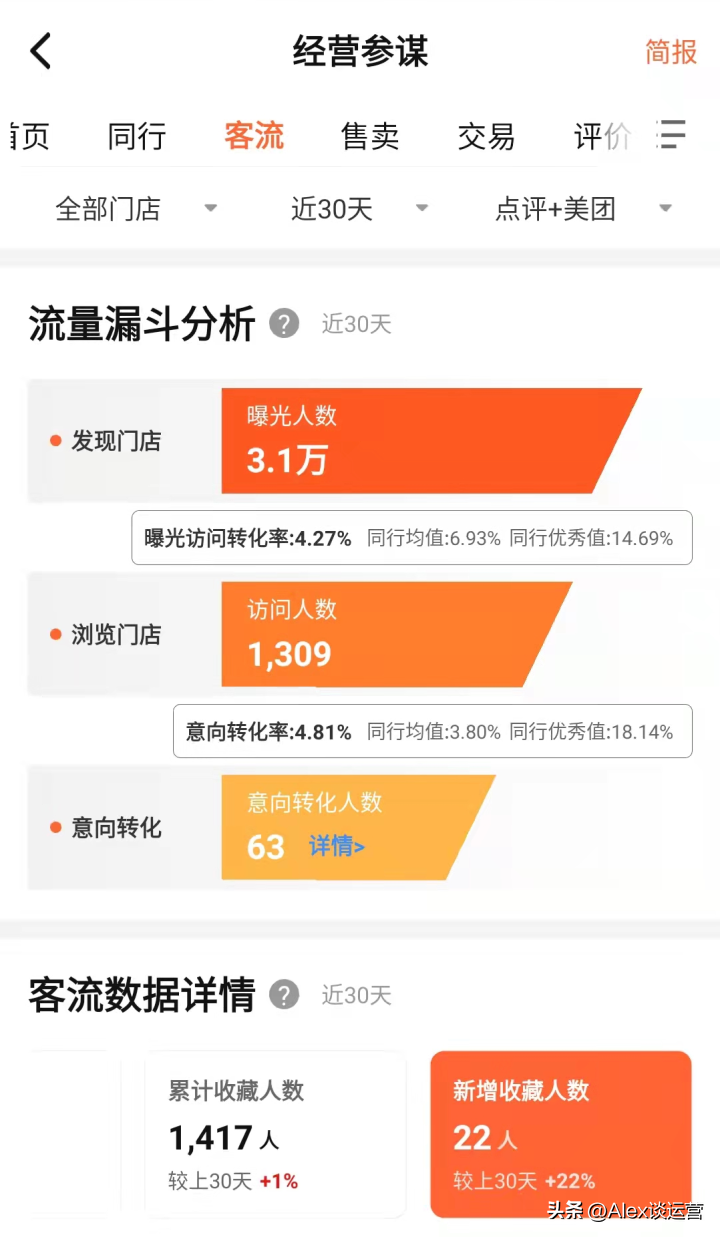720x1237 pixels.
Task: Reselect the 客流 tab
Action: (x=253, y=137)
